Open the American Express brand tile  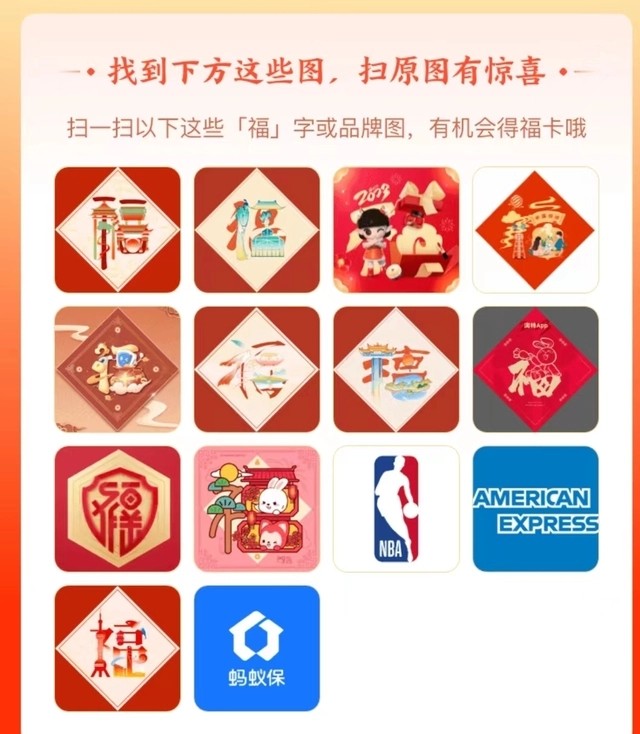(535, 509)
